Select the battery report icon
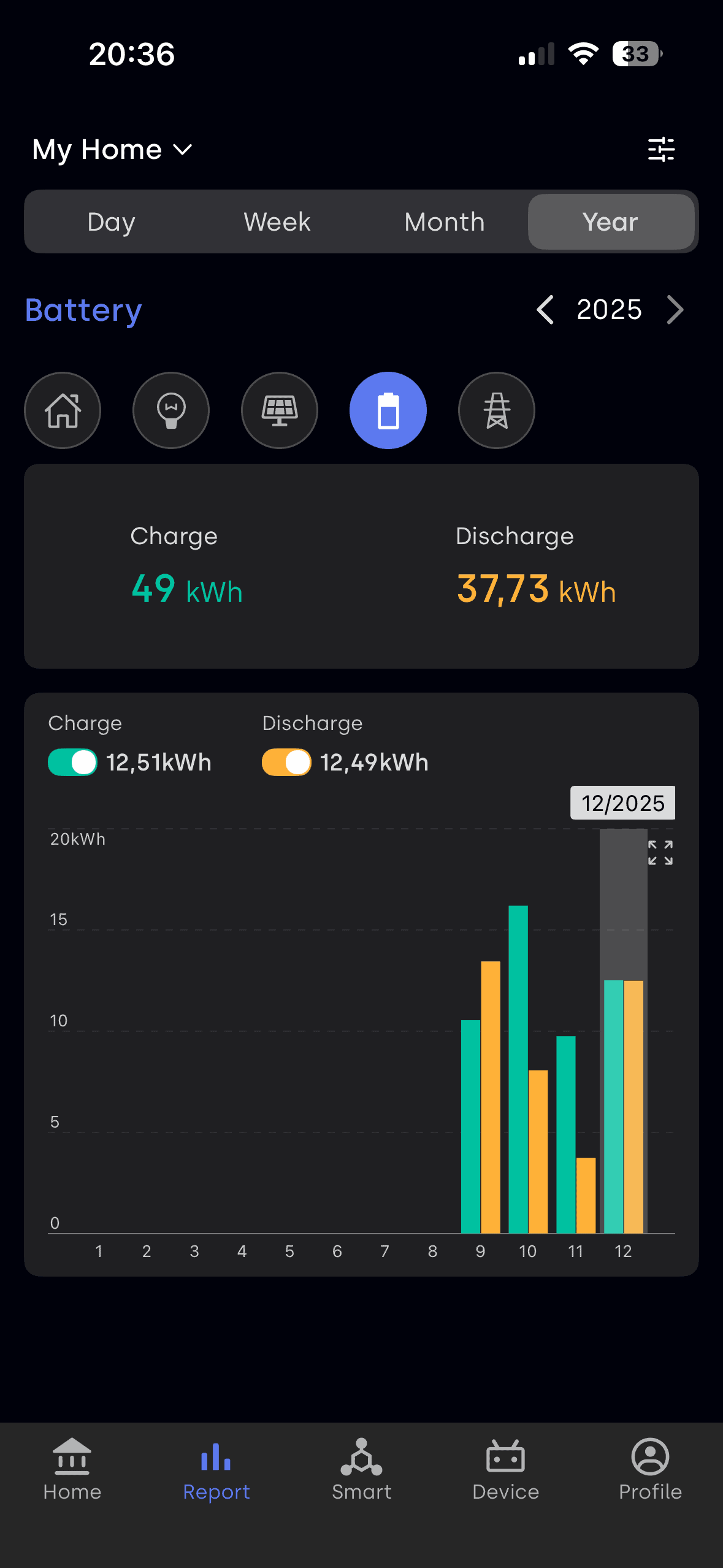Viewport: 723px width, 1568px height. click(388, 410)
